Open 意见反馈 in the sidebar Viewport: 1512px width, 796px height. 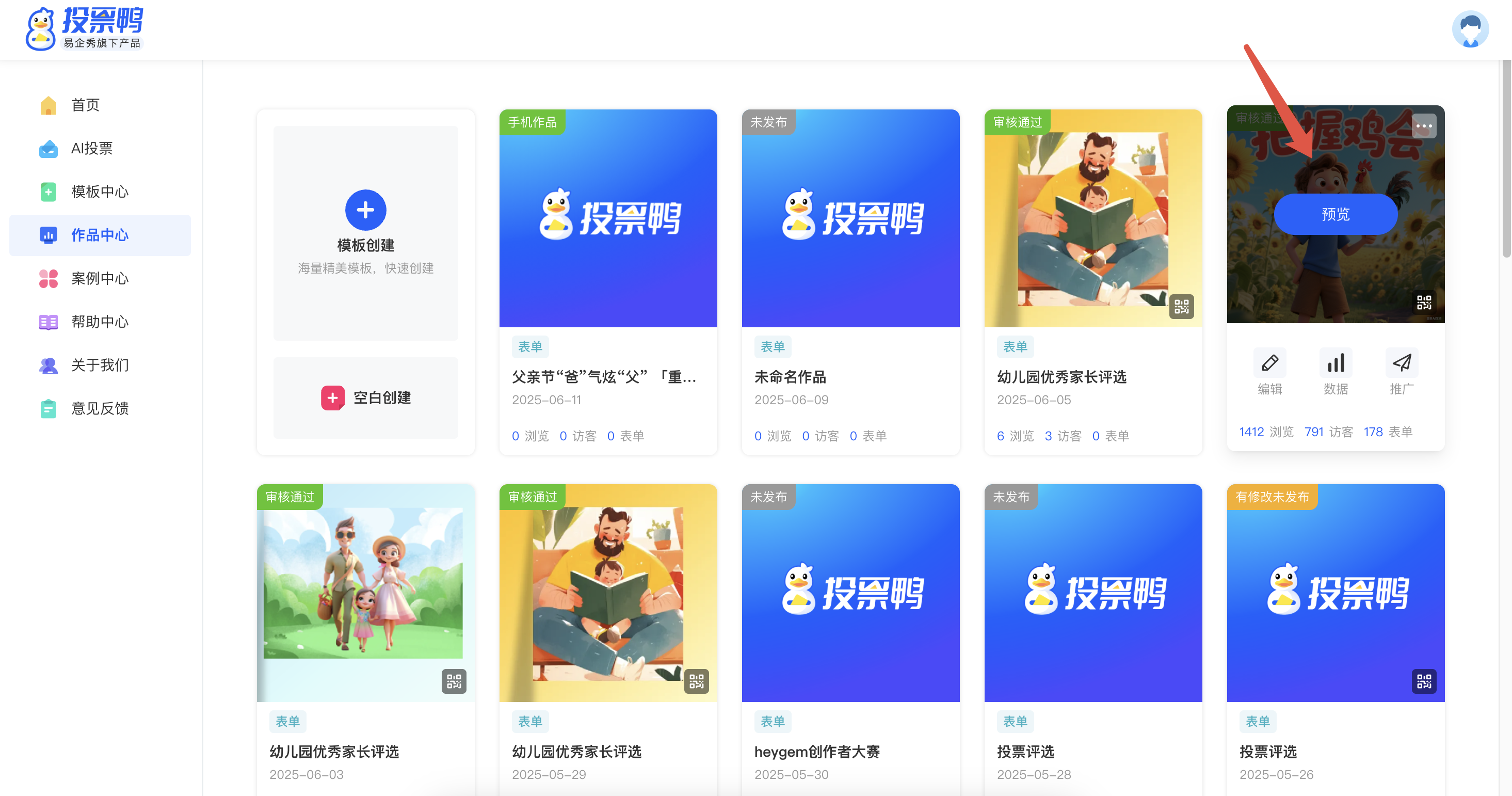(x=99, y=408)
